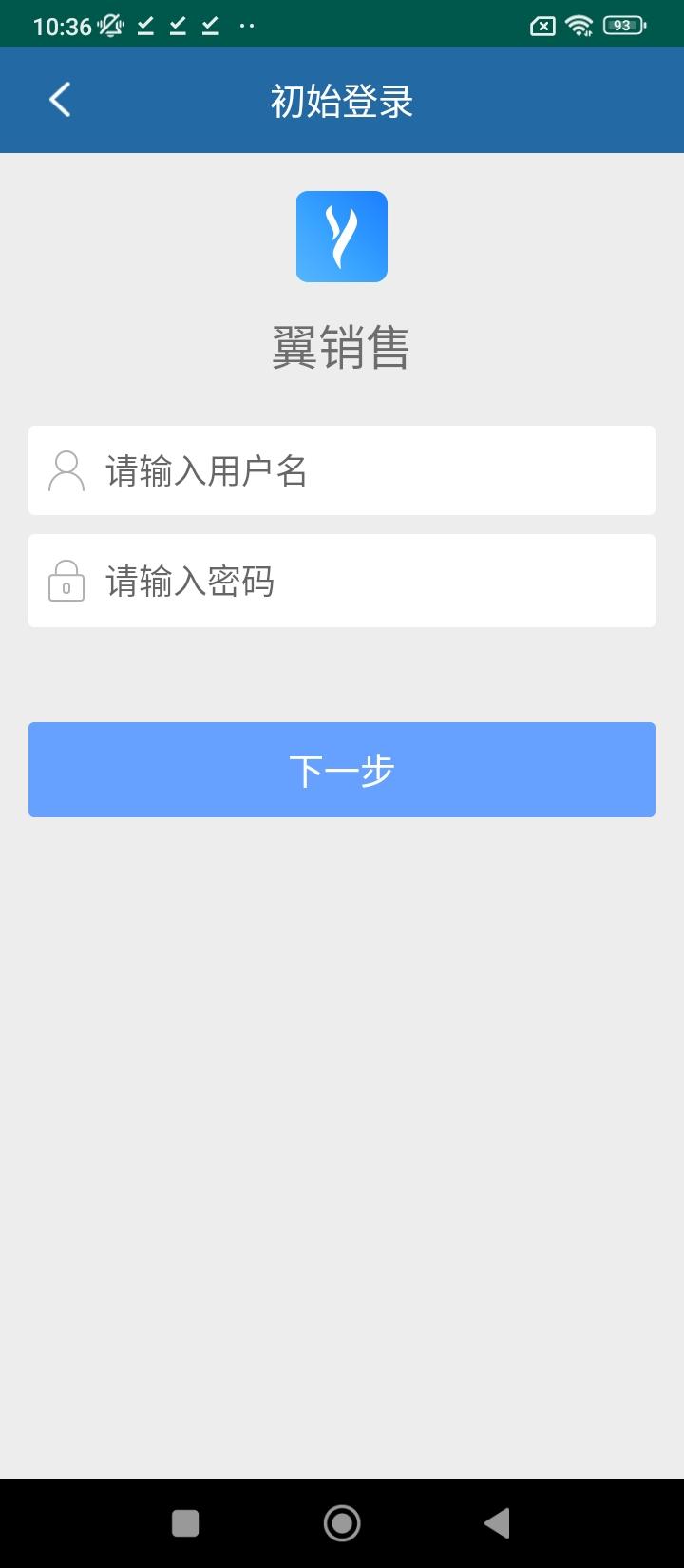Tap the muted notification icon in status bar
The image size is (684, 1568).
(108, 26)
